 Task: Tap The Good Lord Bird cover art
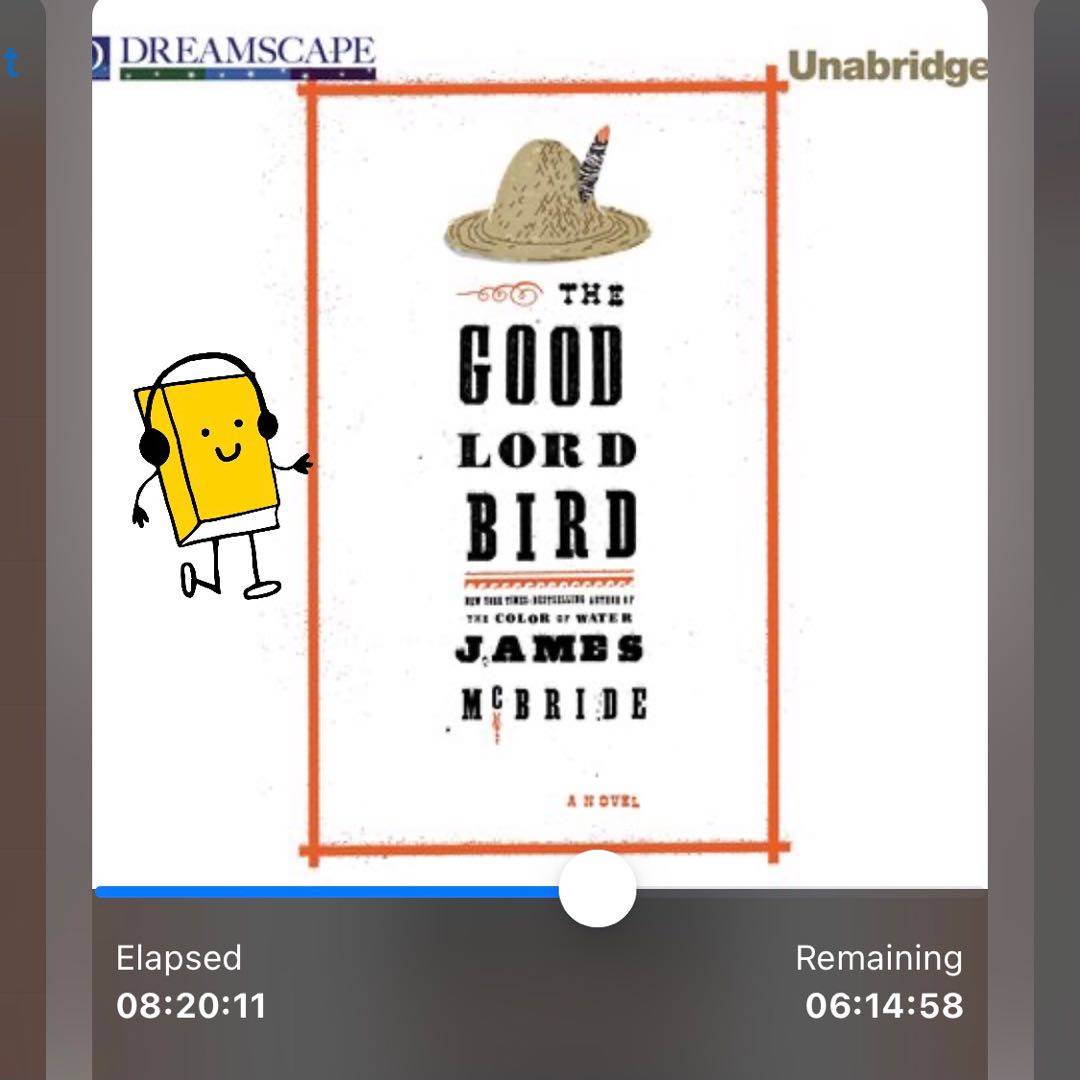pos(540,460)
